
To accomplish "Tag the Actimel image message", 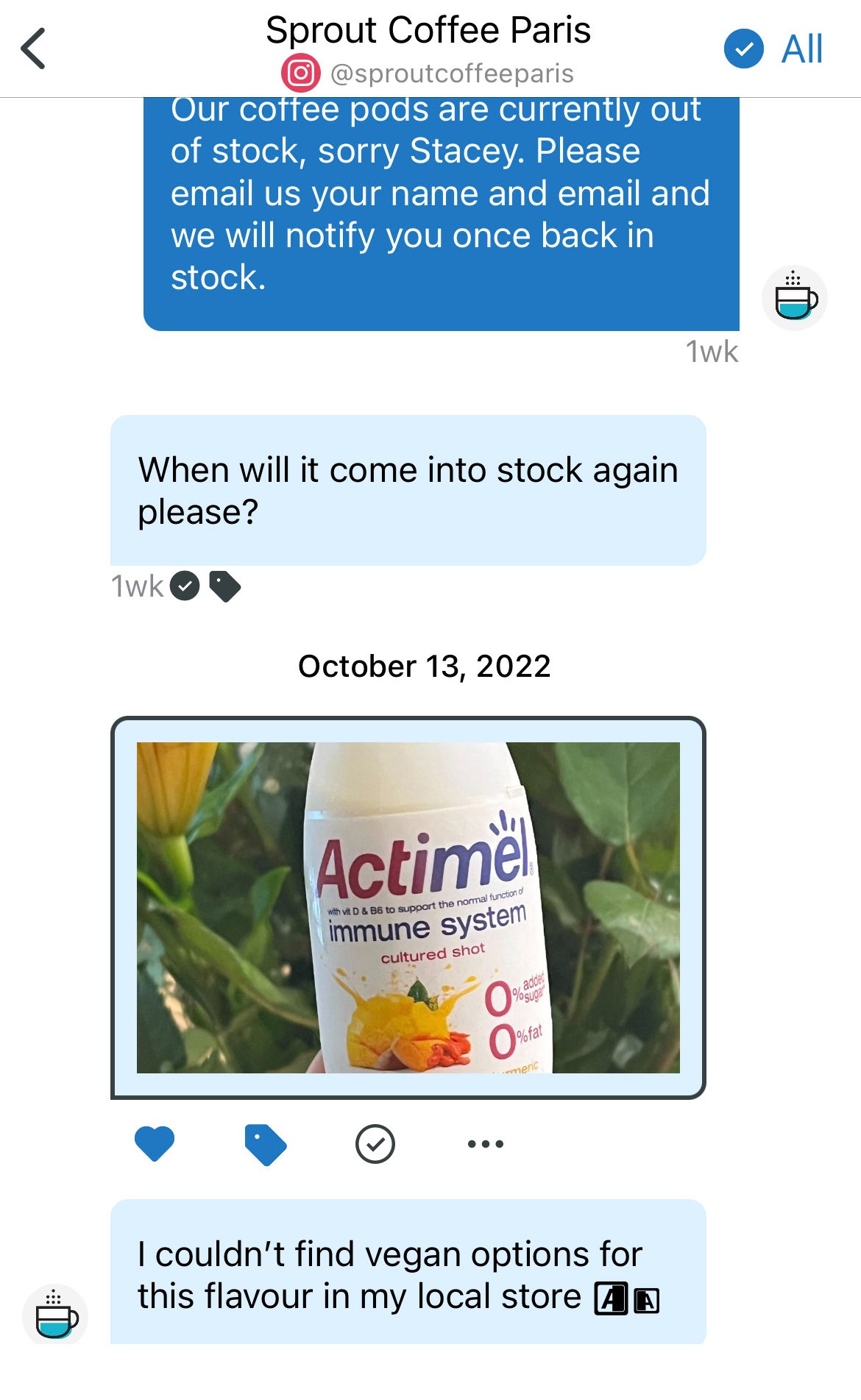I will [x=265, y=1145].
